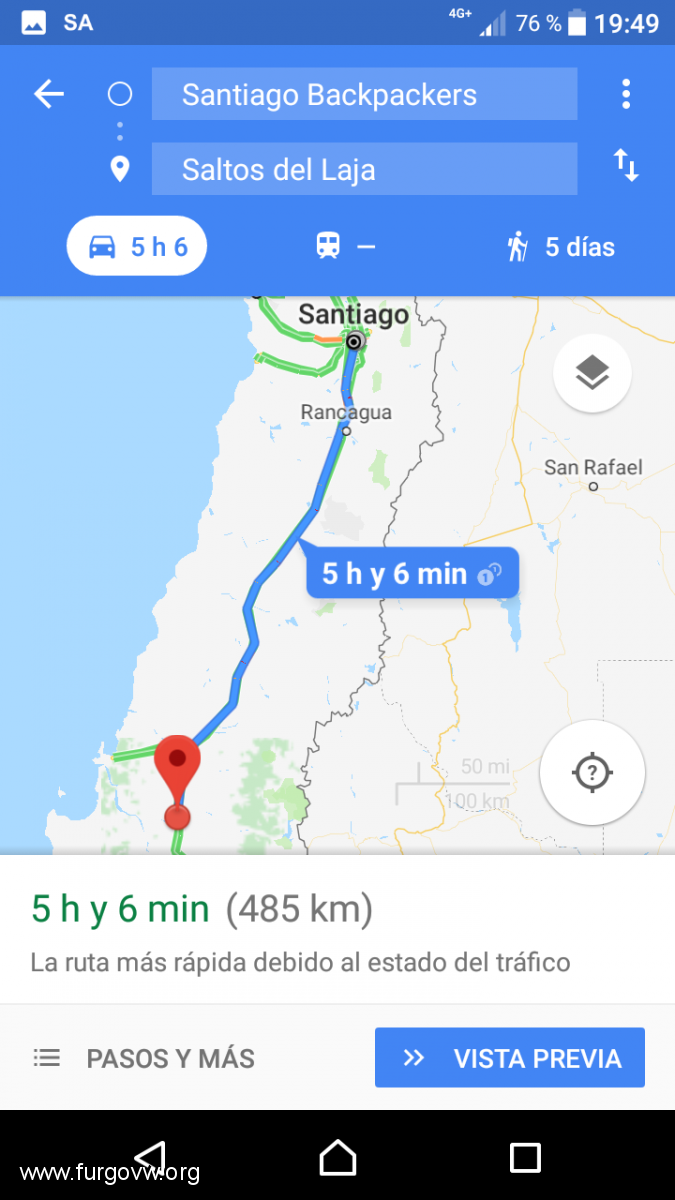This screenshot has height=1200, width=675.
Task: Go to the Android home screen
Action: 337,1158
